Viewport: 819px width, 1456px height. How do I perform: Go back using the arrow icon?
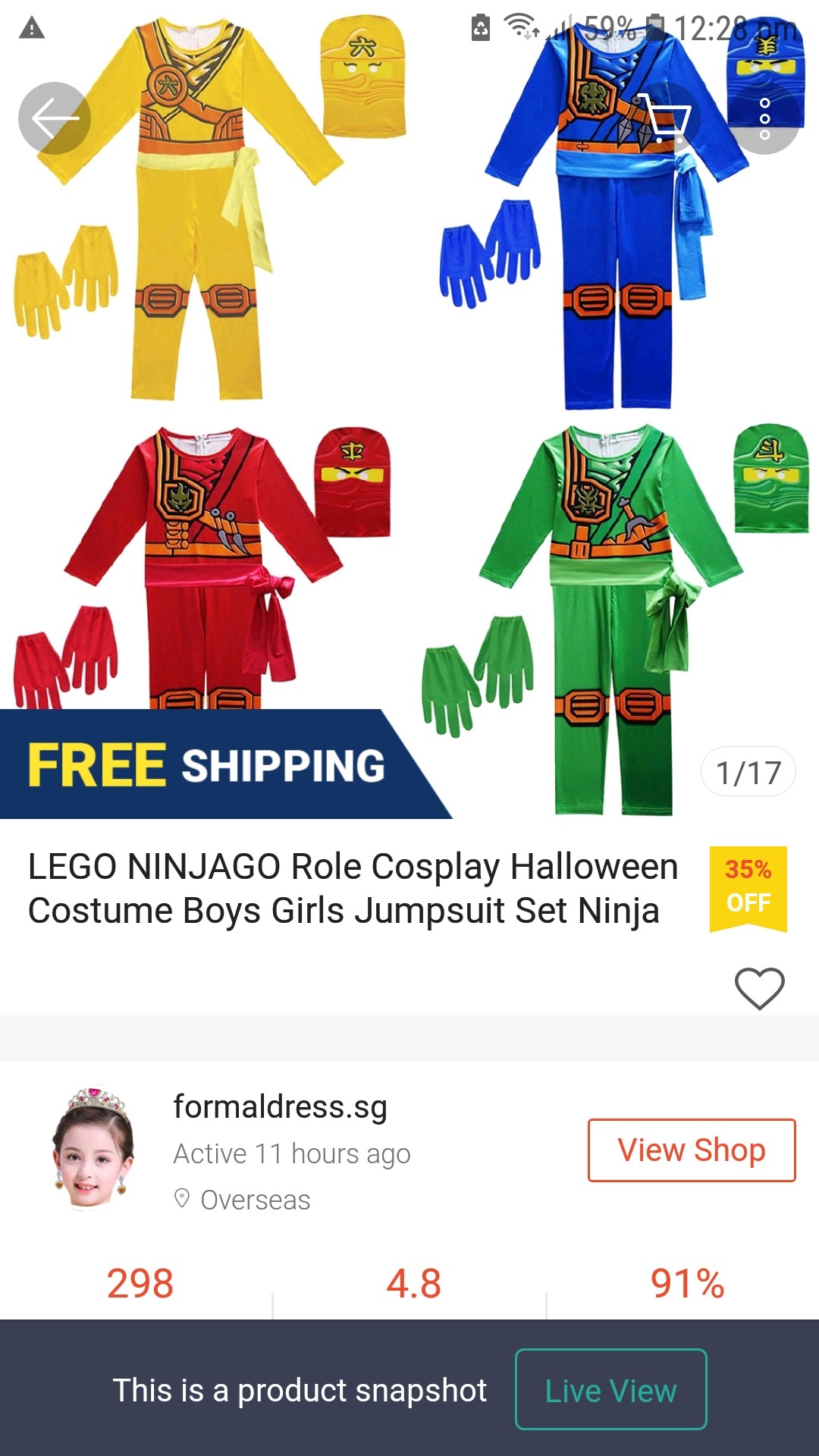coord(55,118)
